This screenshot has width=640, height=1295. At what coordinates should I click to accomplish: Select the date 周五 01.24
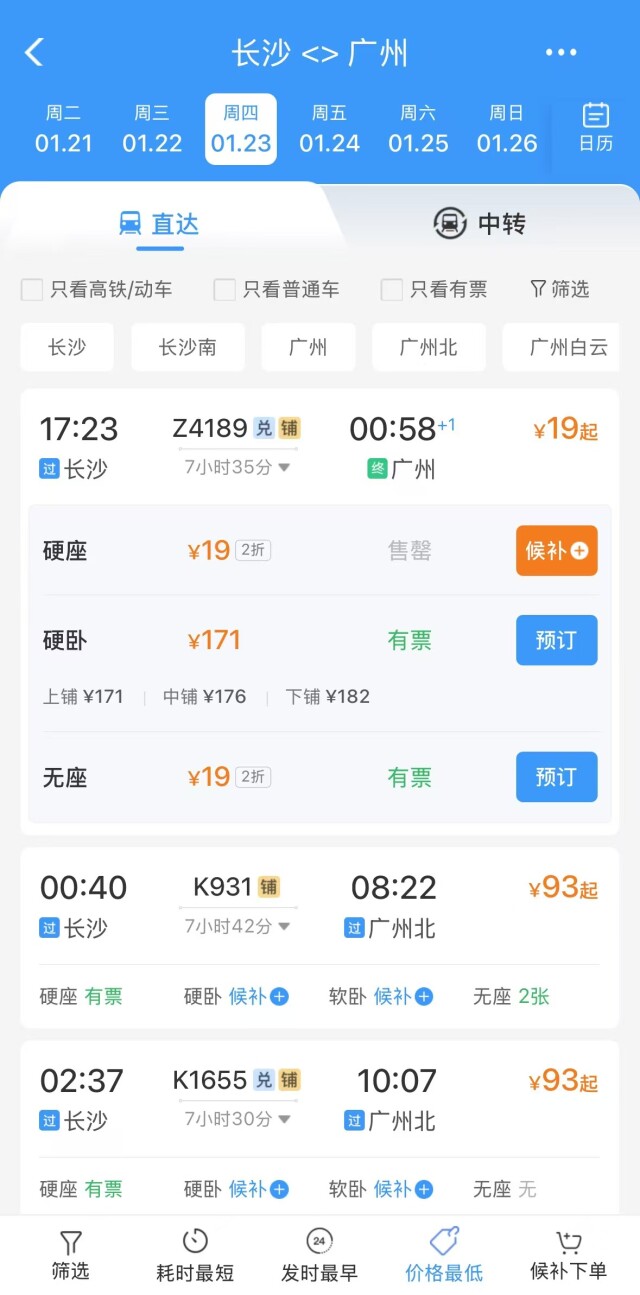[x=329, y=129]
